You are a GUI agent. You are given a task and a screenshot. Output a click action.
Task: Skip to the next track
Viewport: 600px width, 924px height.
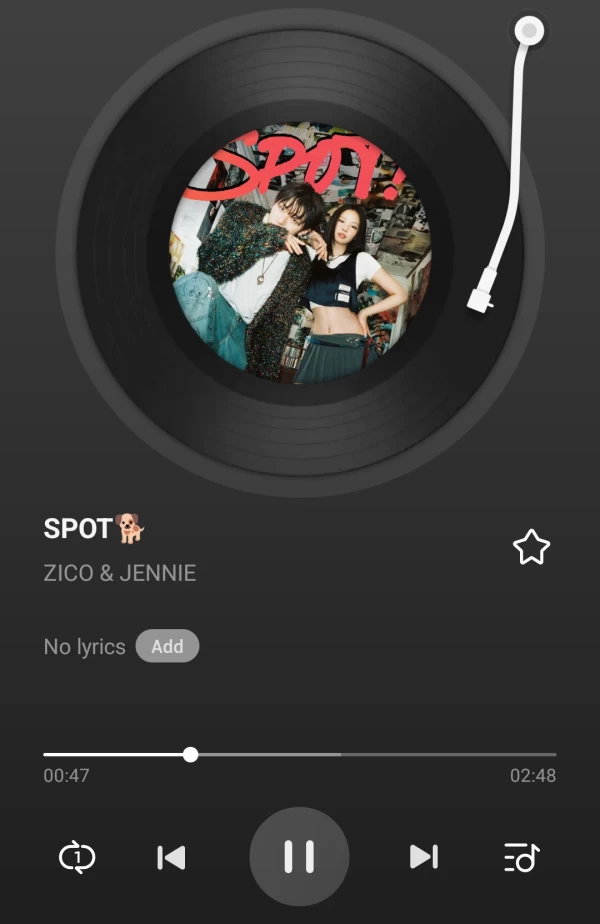(424, 857)
